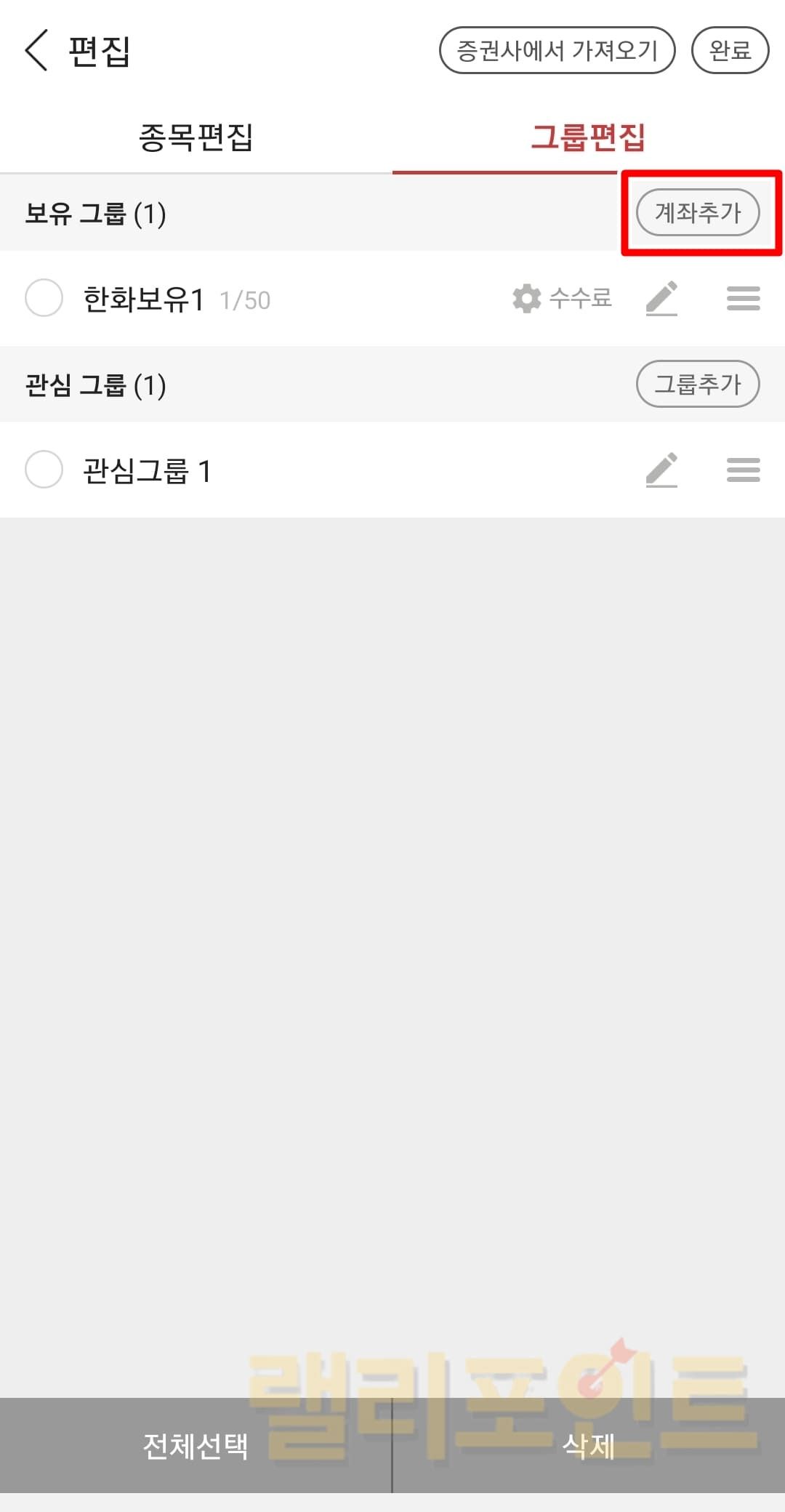
Task: Rename 한화보유1 with the pencil icon
Action: [x=661, y=298]
